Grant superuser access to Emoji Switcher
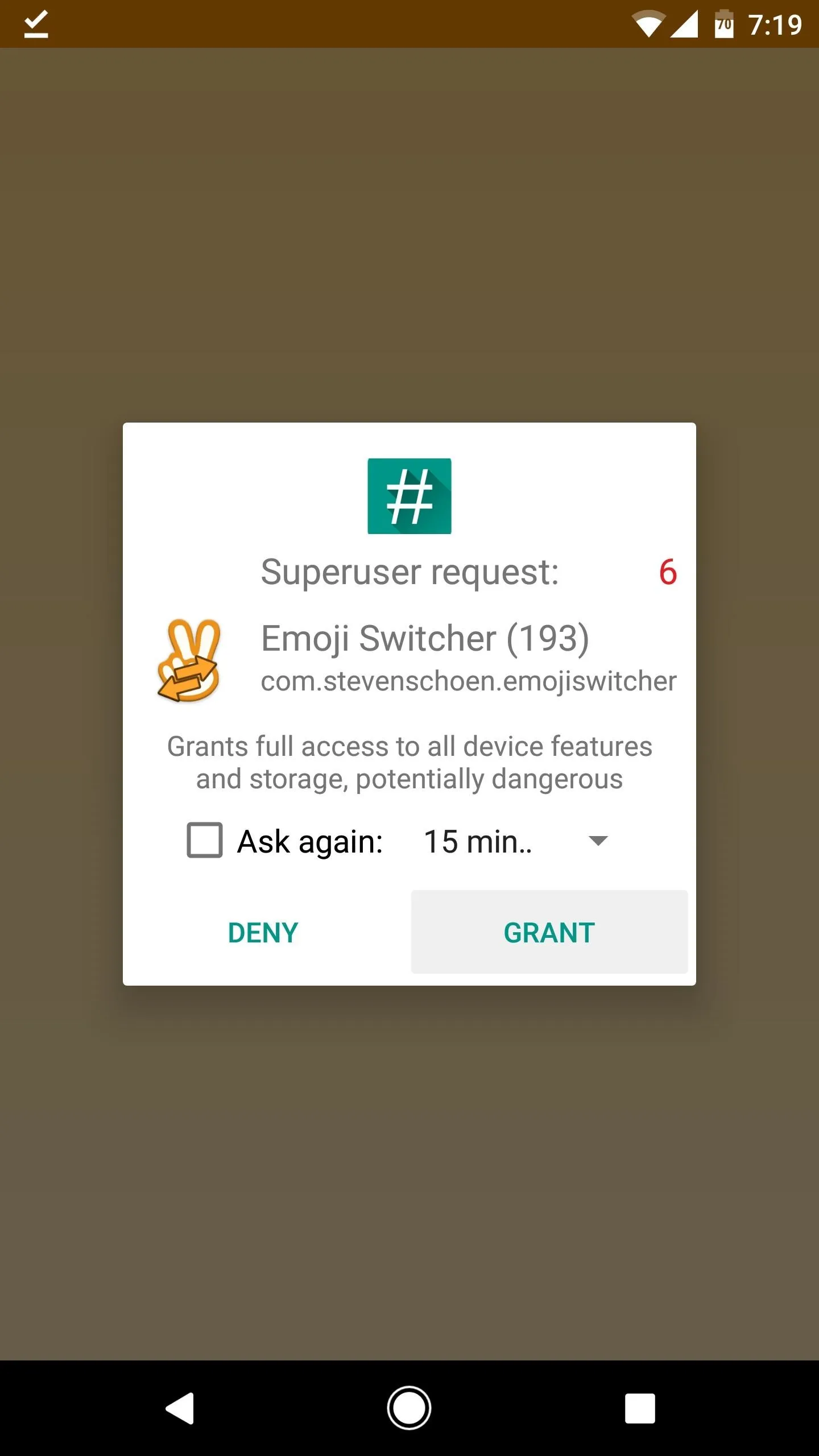 549,932
